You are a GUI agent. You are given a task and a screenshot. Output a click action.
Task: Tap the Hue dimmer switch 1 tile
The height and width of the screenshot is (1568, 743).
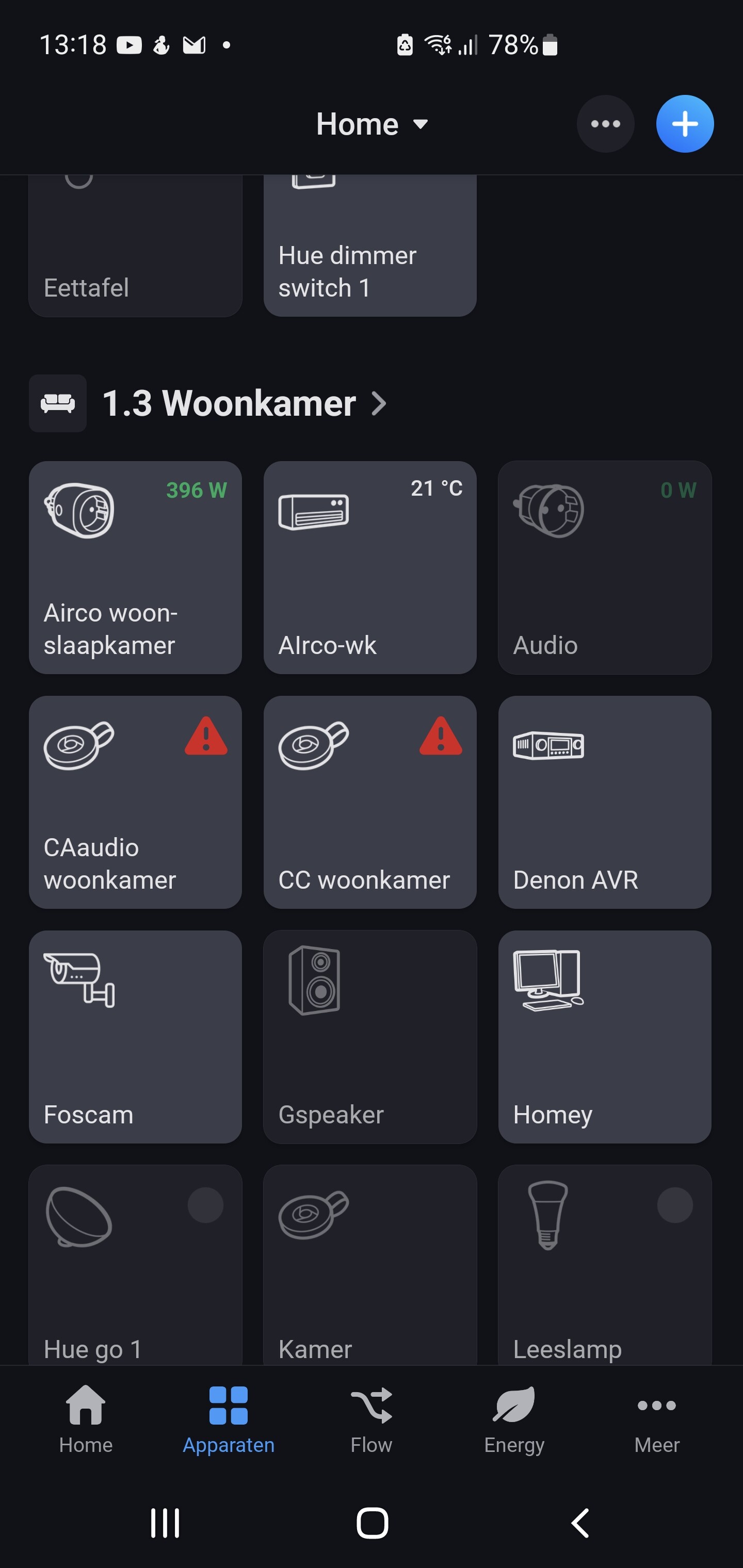(369, 256)
